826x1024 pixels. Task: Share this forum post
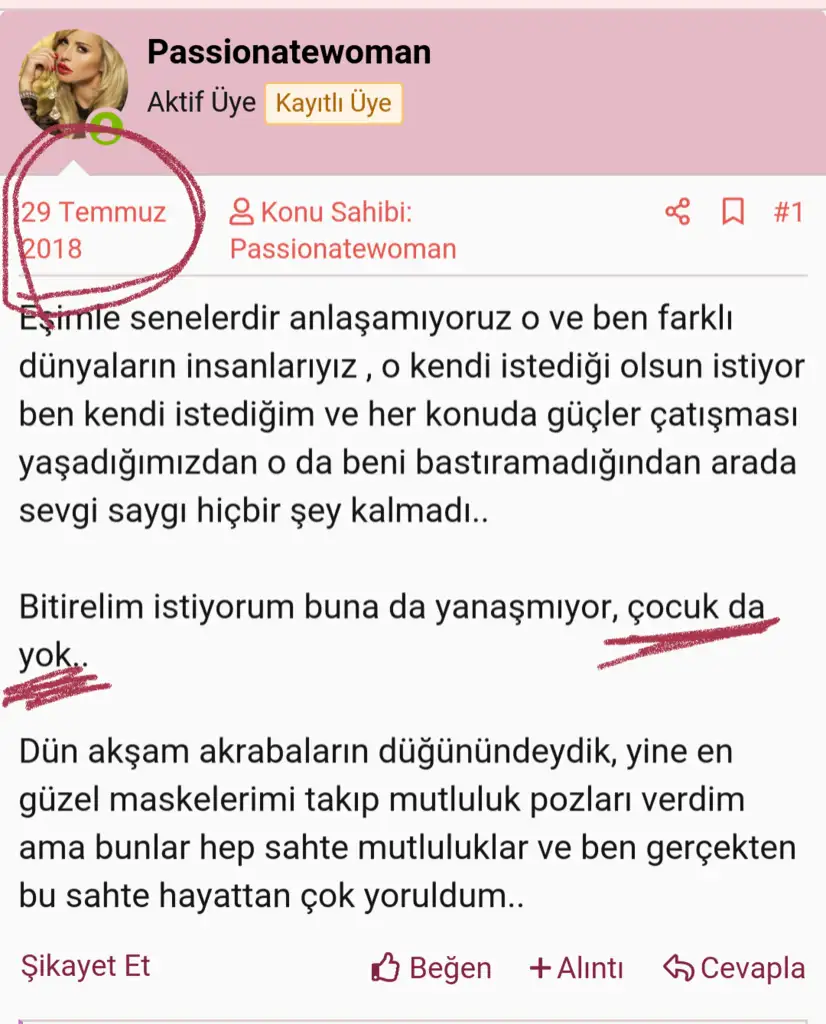(677, 212)
